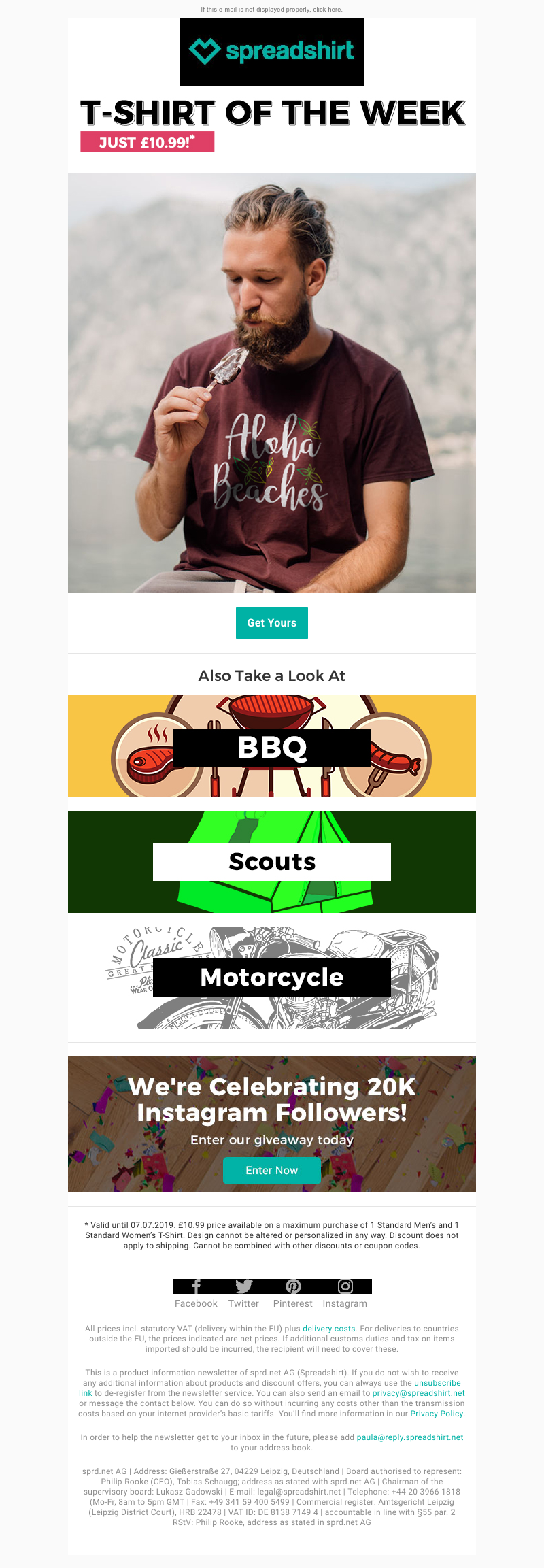544x1568 pixels.
Task: Tap the paula@reply.spreadshirt.net address
Action: pos(409,1437)
